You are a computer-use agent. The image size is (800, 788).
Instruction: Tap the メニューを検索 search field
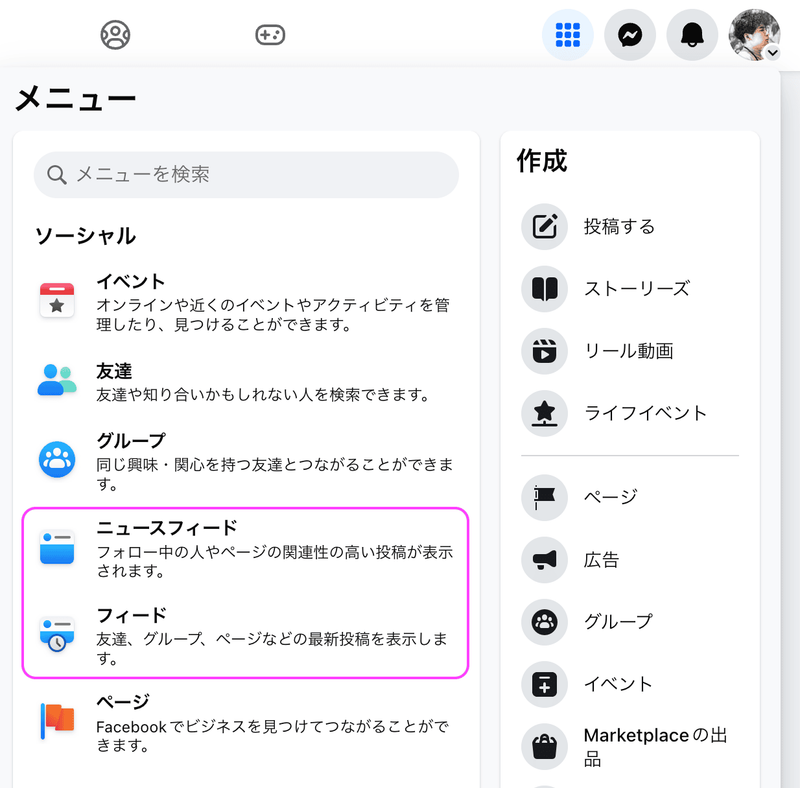pos(246,174)
